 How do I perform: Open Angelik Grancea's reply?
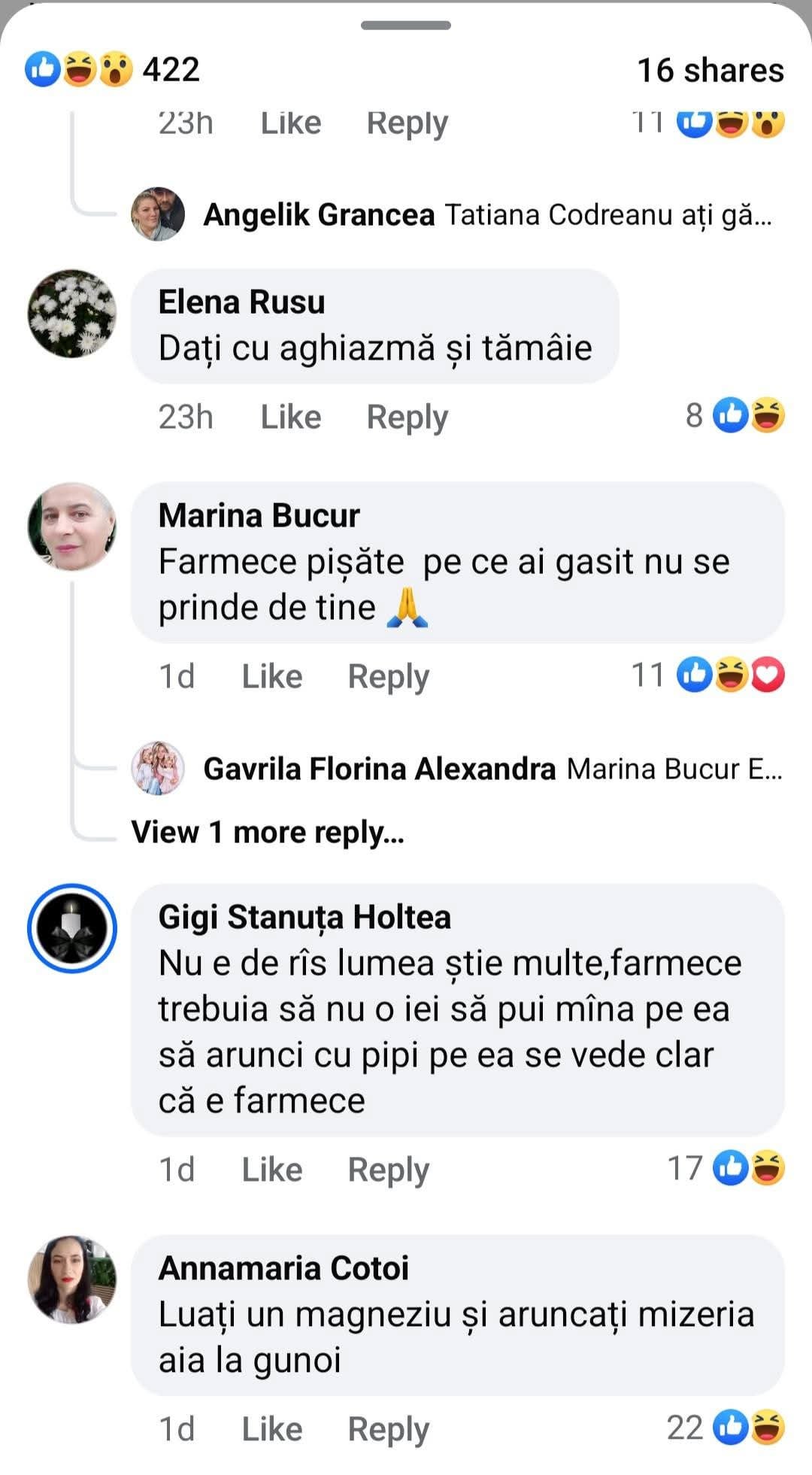[487, 215]
